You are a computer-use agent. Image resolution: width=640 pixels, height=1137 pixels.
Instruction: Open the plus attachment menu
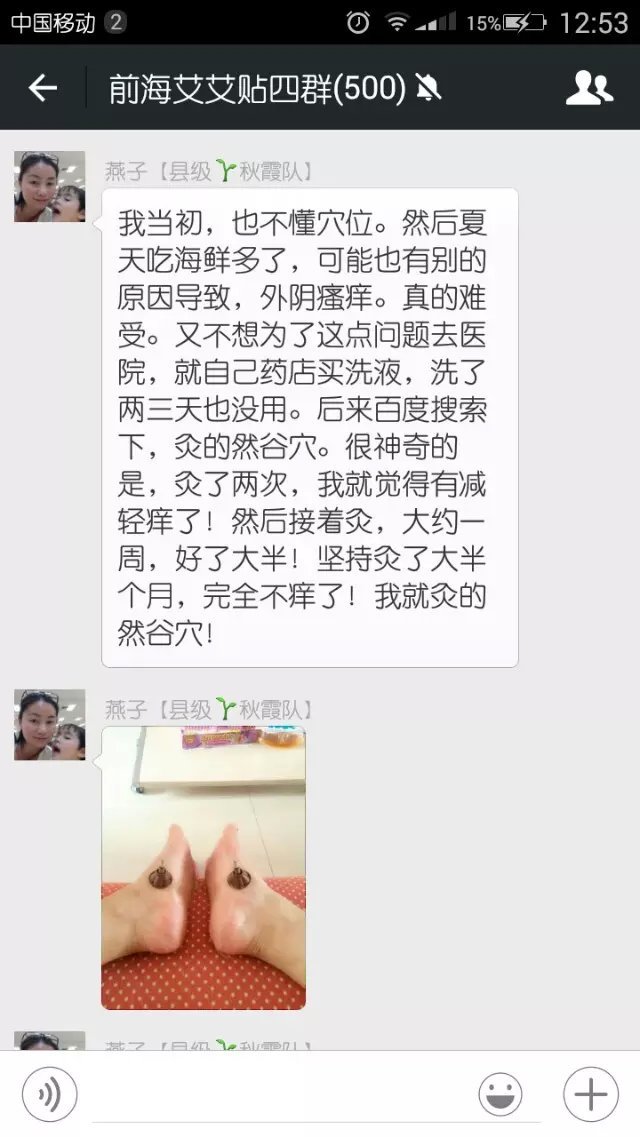coord(590,1094)
